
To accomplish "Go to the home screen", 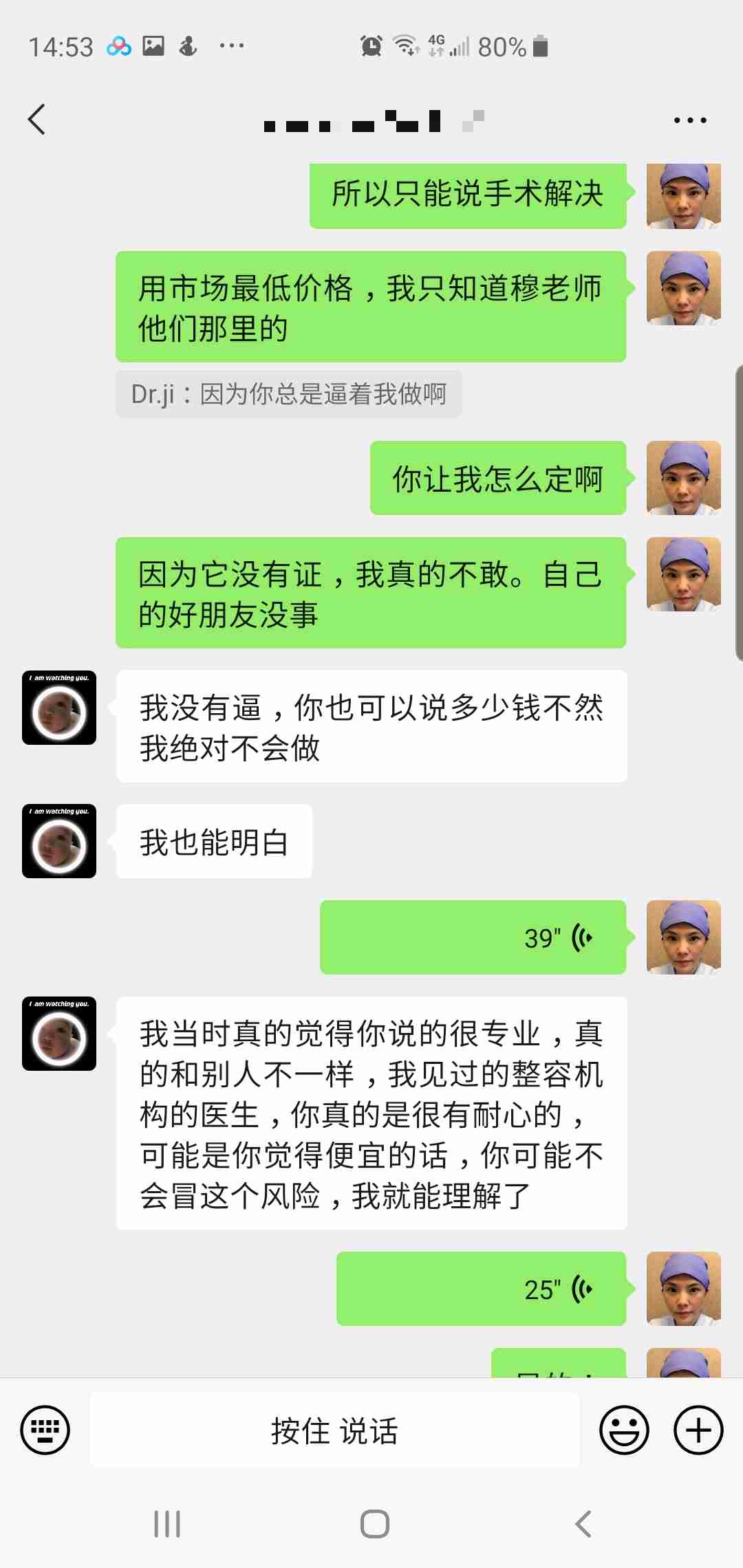I will click(x=375, y=1524).
